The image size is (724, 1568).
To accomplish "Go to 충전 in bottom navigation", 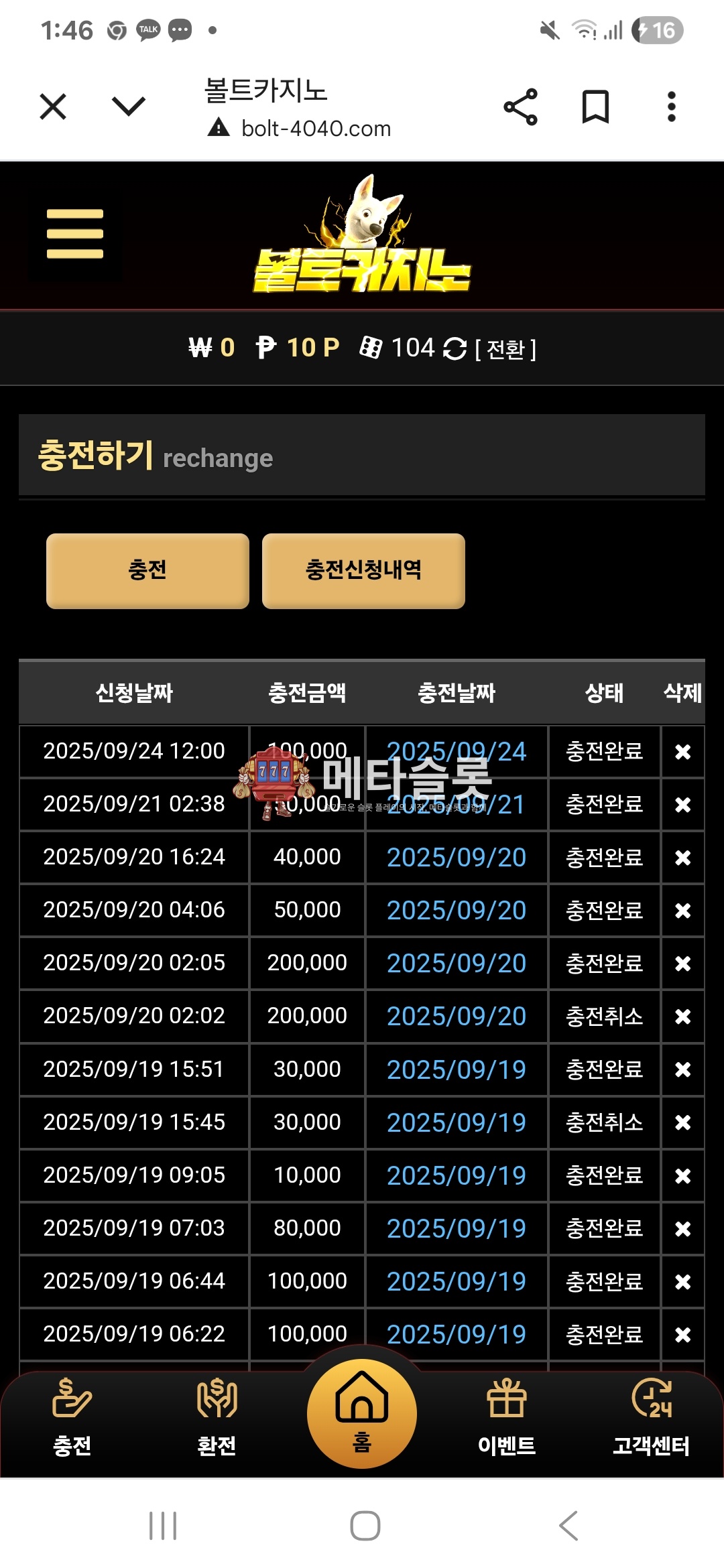I will point(72,1417).
